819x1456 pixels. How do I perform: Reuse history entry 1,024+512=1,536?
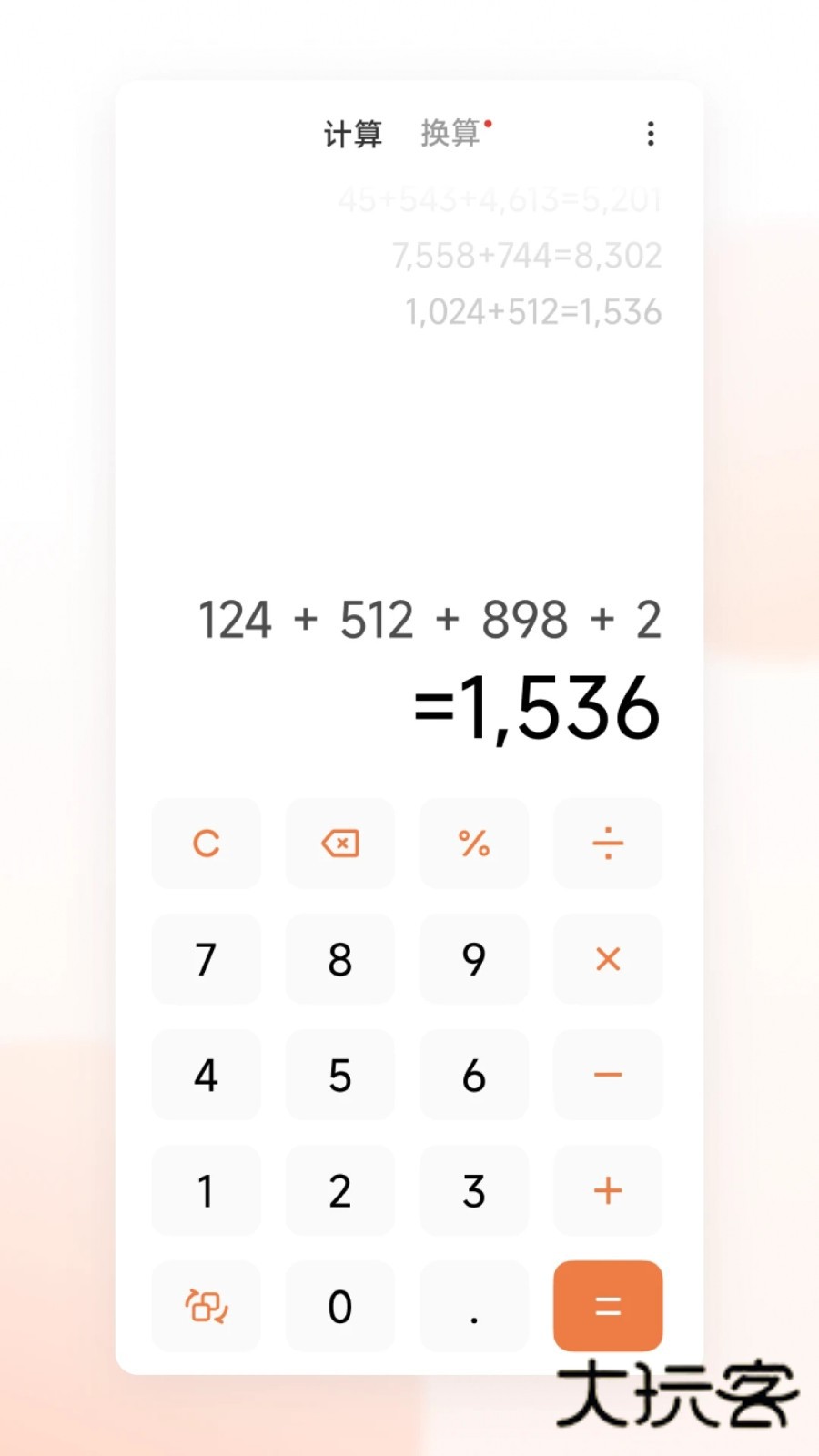point(533,312)
